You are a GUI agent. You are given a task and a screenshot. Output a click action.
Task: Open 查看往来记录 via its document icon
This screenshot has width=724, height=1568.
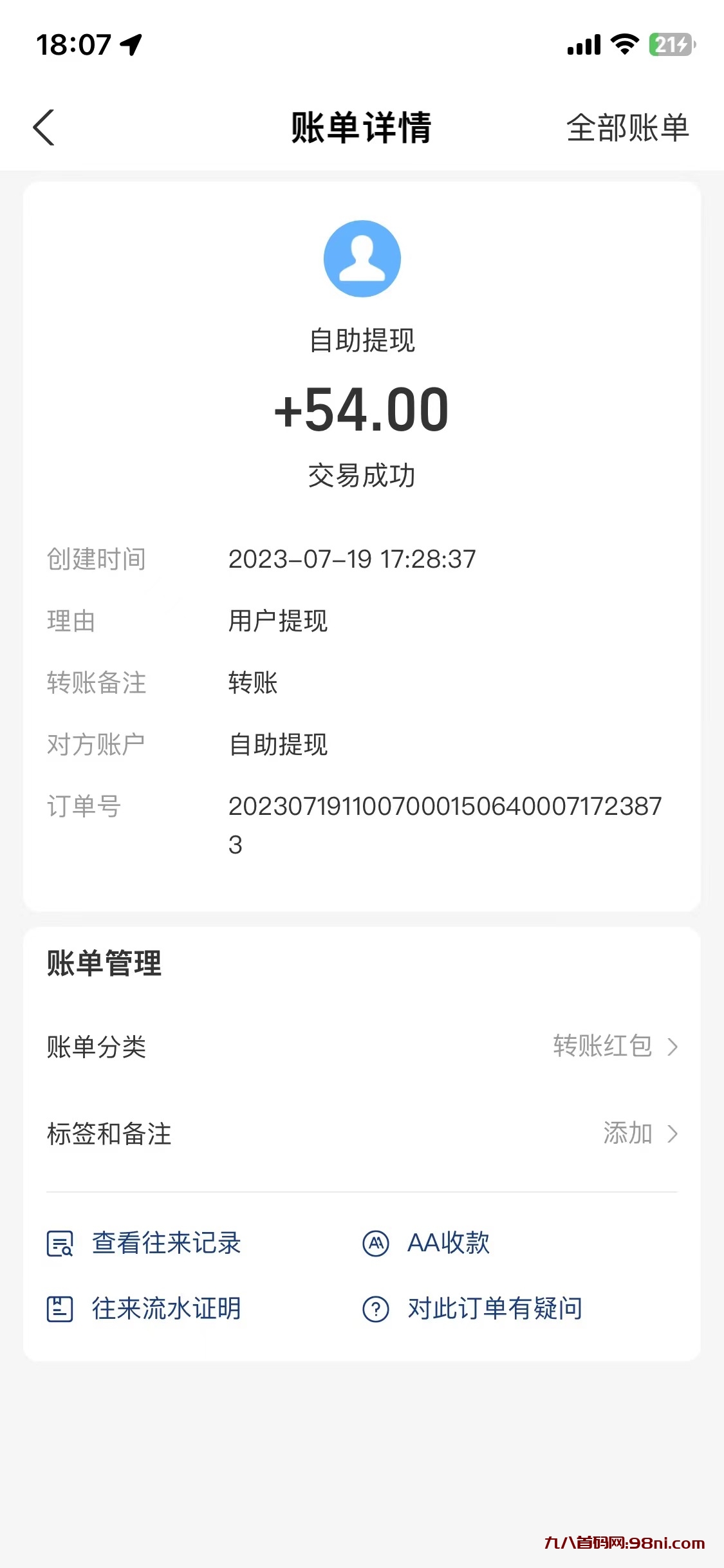click(x=61, y=1244)
